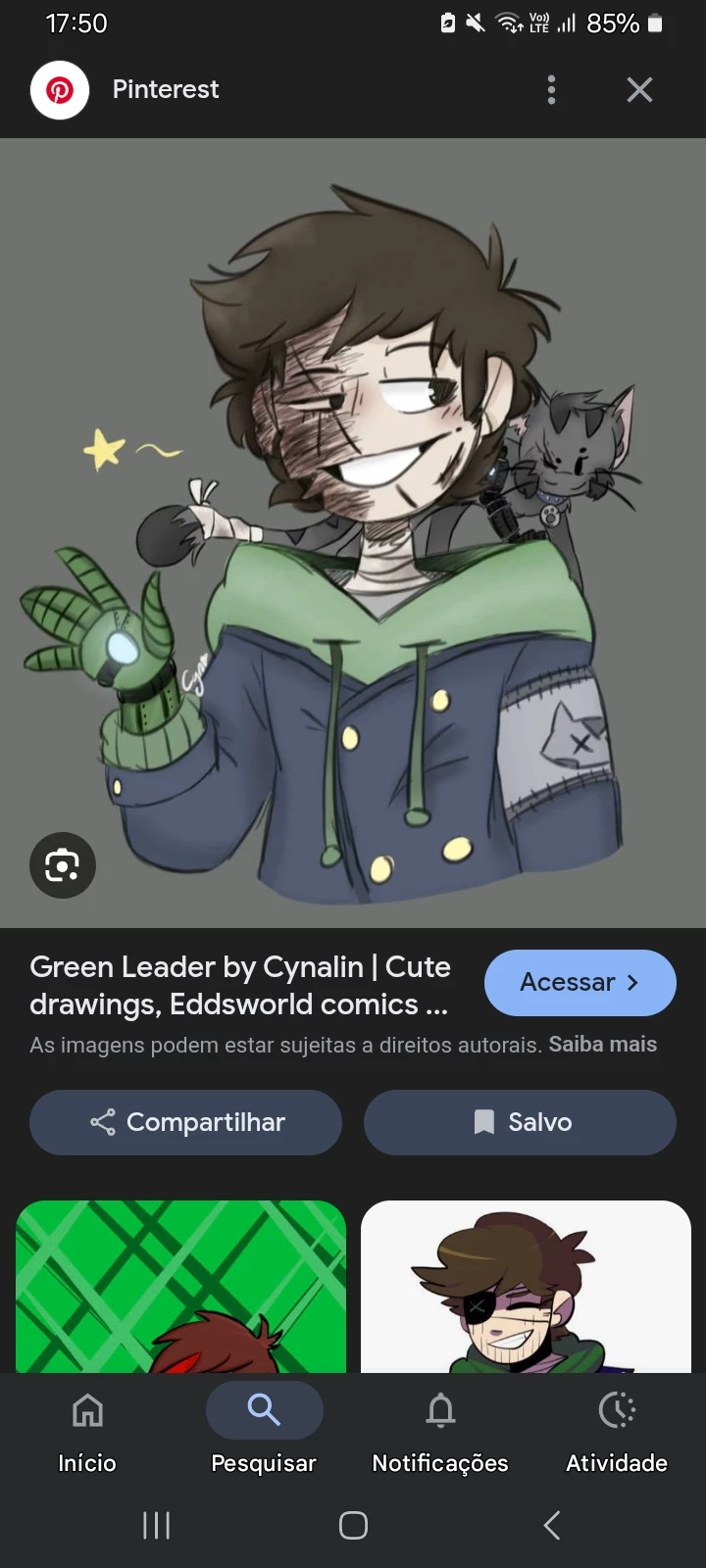Open the Notificações tab
Image resolution: width=706 pixels, height=1568 pixels.
(440, 1433)
